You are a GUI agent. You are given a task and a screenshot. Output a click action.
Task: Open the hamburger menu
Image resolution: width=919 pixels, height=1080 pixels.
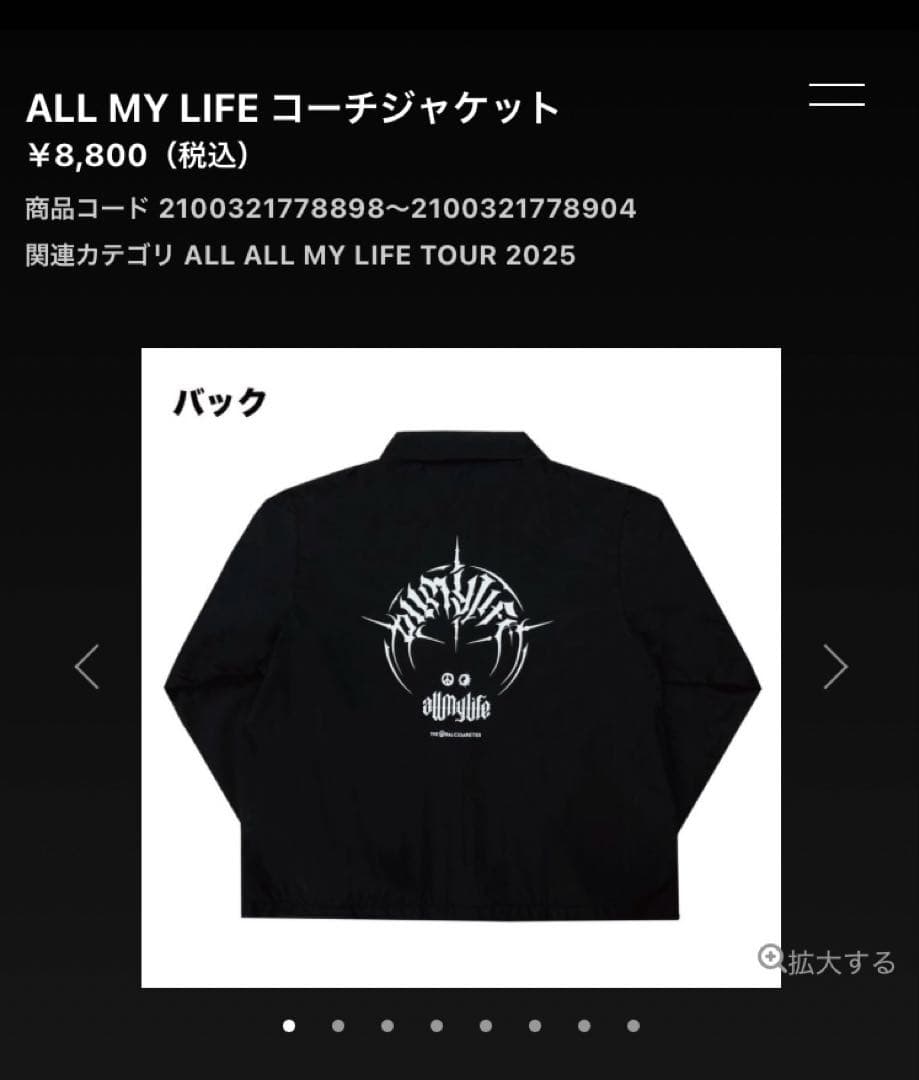836,95
